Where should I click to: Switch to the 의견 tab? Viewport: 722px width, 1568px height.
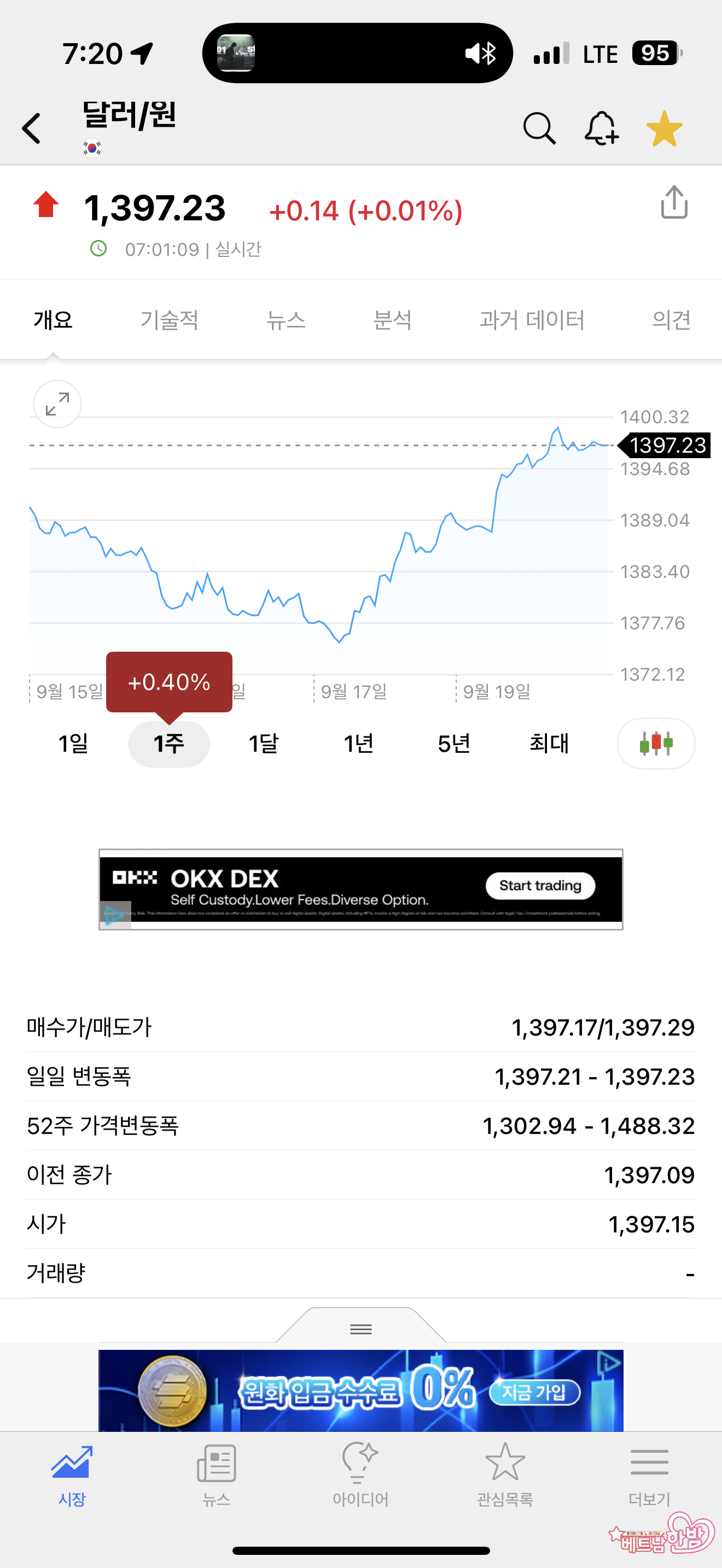(671, 320)
